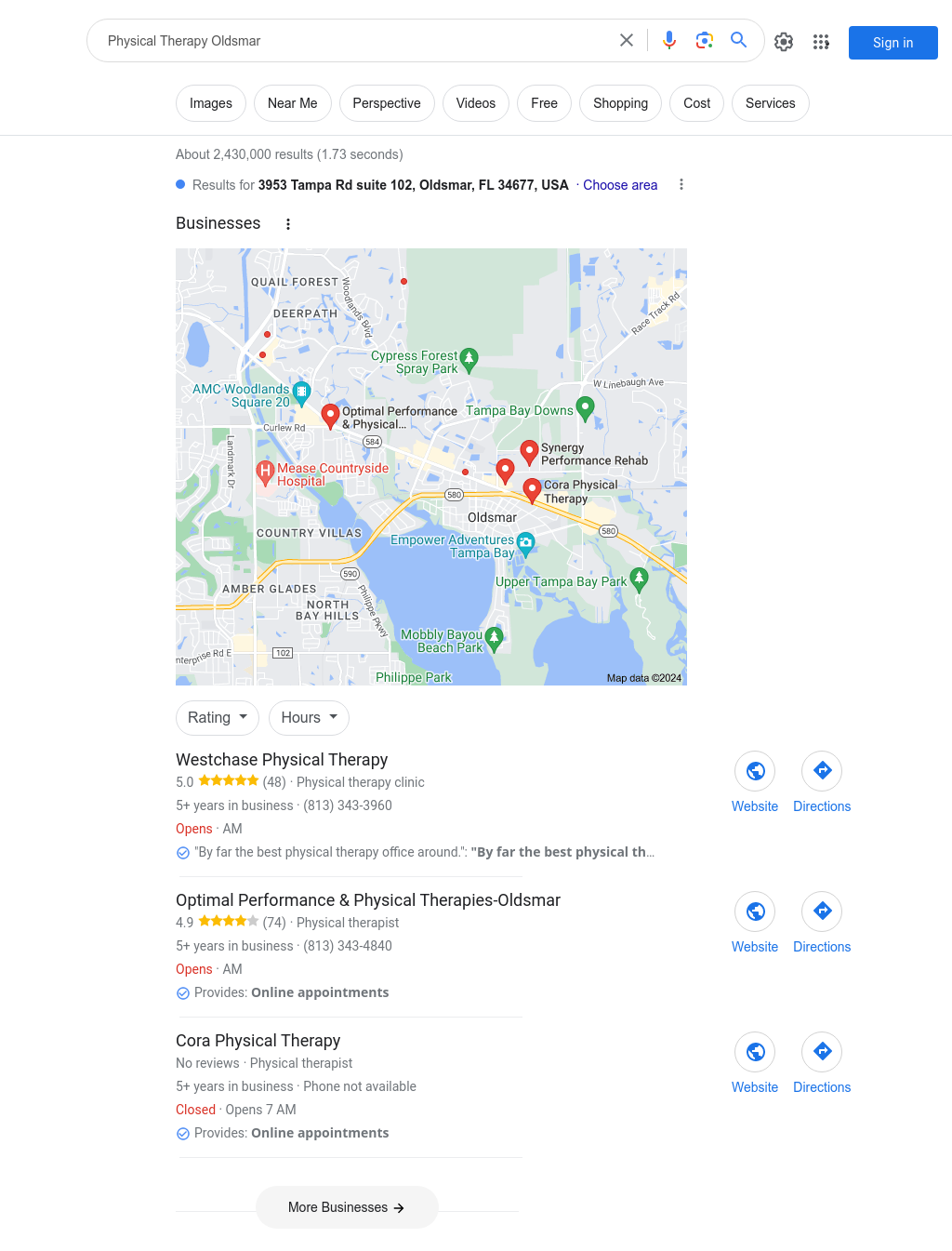The width and height of the screenshot is (952, 1251).
Task: Open the Google apps grid
Action: pyautogui.click(x=821, y=42)
